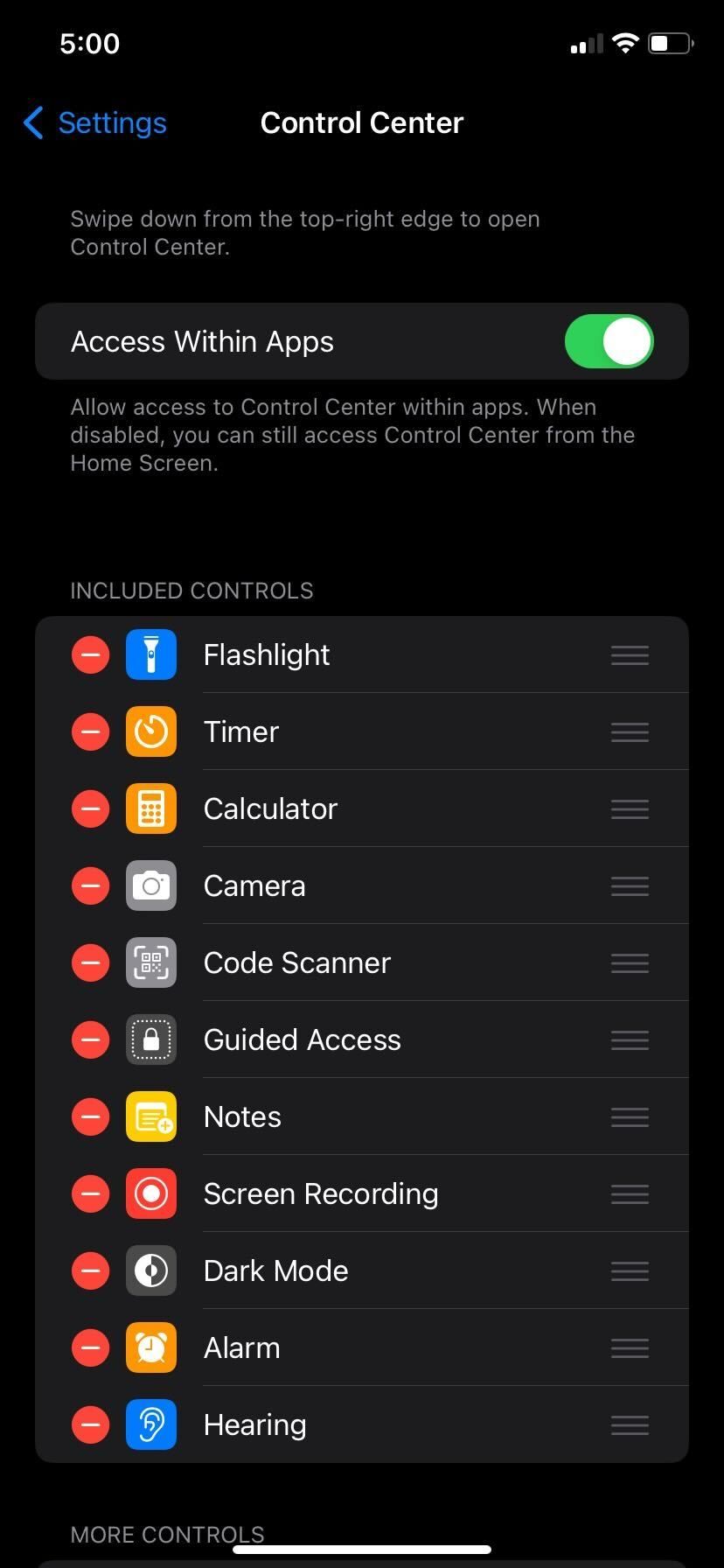Go back to Settings

(x=94, y=123)
